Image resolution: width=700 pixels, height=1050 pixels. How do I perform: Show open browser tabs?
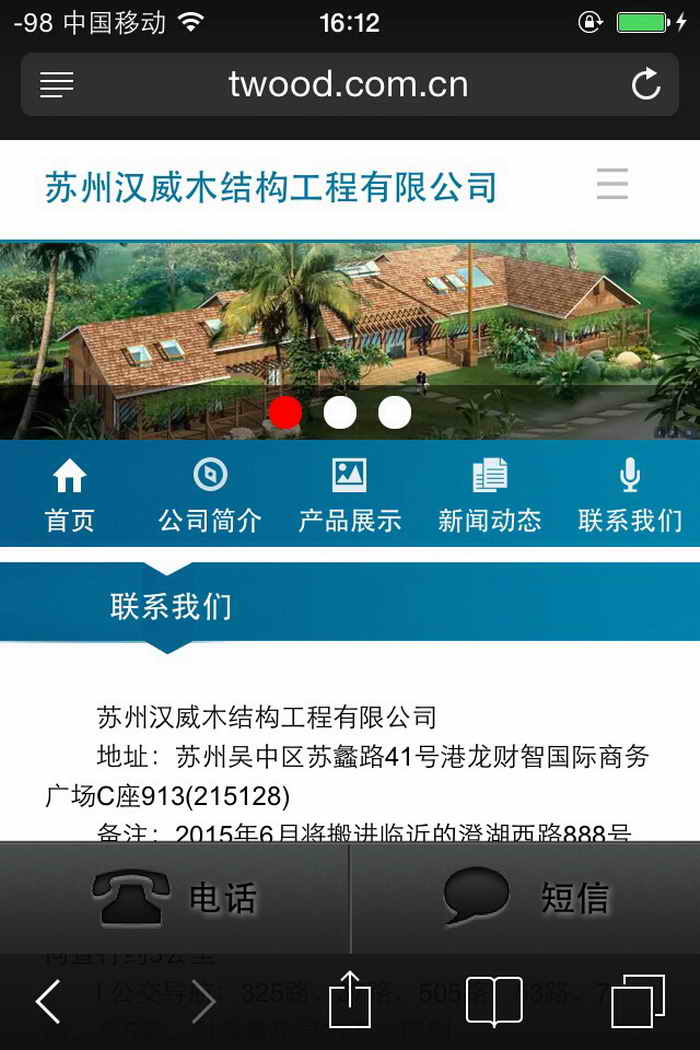(x=638, y=1001)
